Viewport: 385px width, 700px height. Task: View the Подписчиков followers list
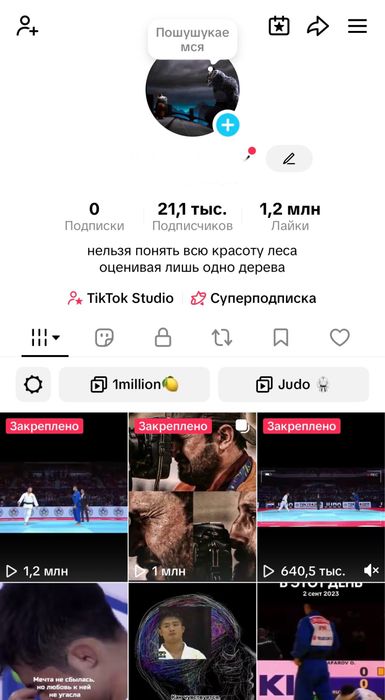pos(192,217)
